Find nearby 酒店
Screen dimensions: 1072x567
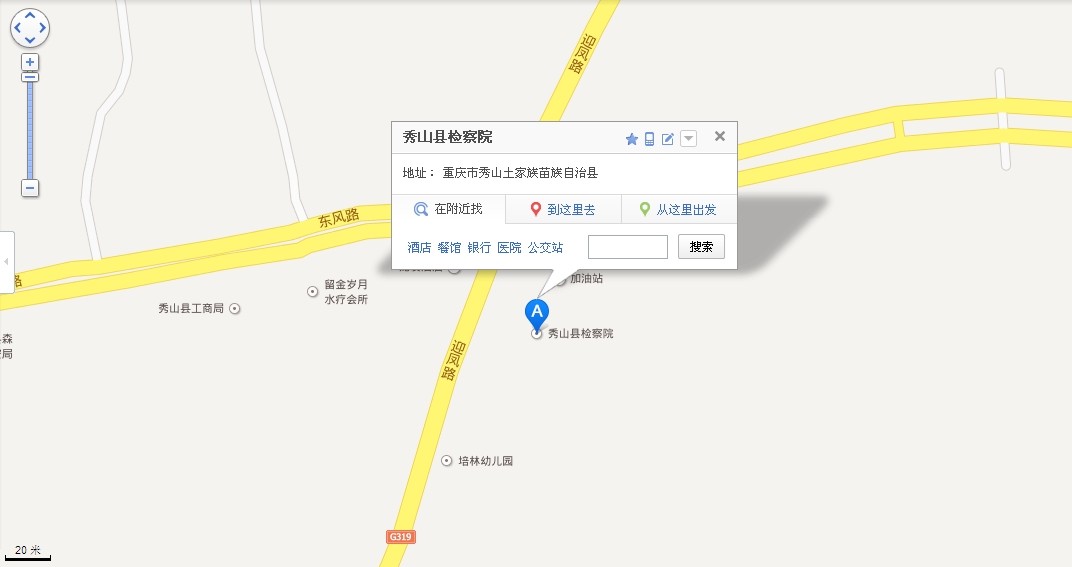point(419,247)
